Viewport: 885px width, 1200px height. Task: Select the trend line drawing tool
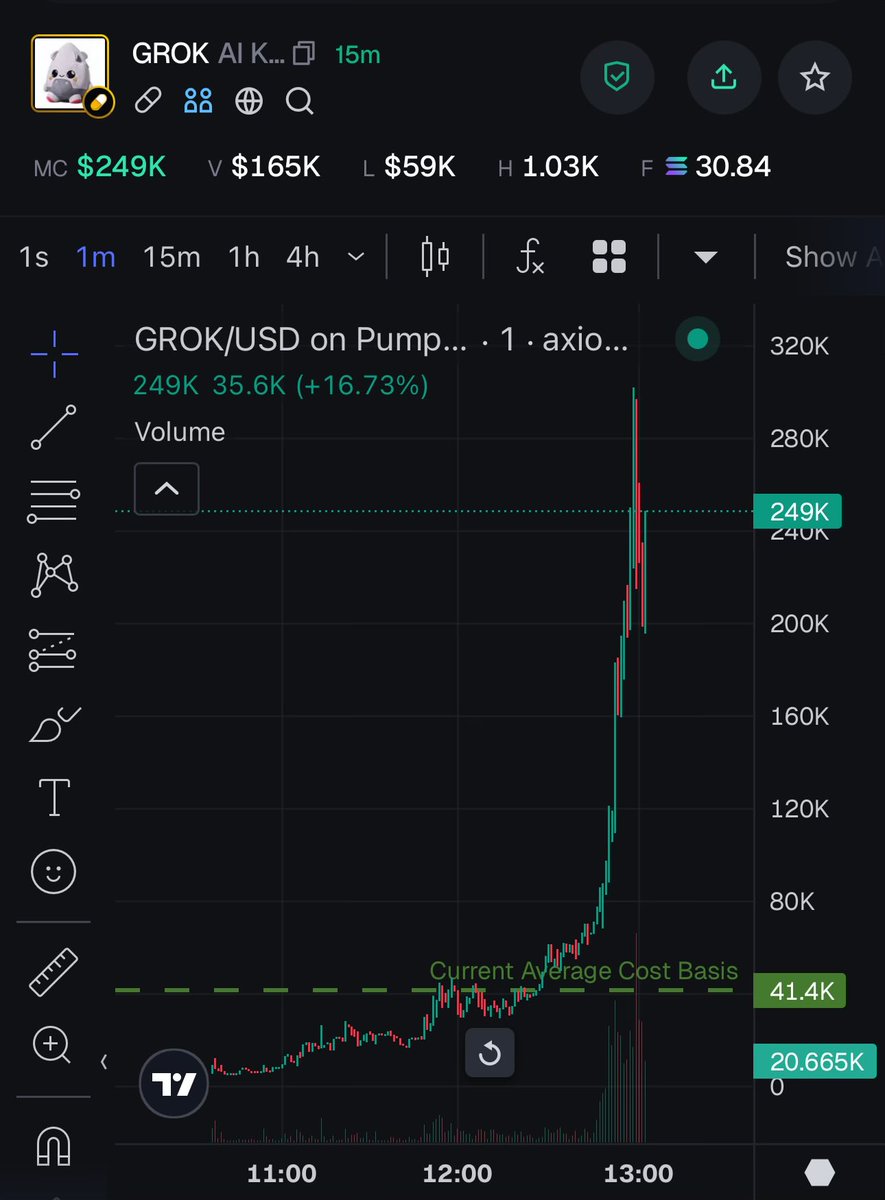click(x=54, y=427)
